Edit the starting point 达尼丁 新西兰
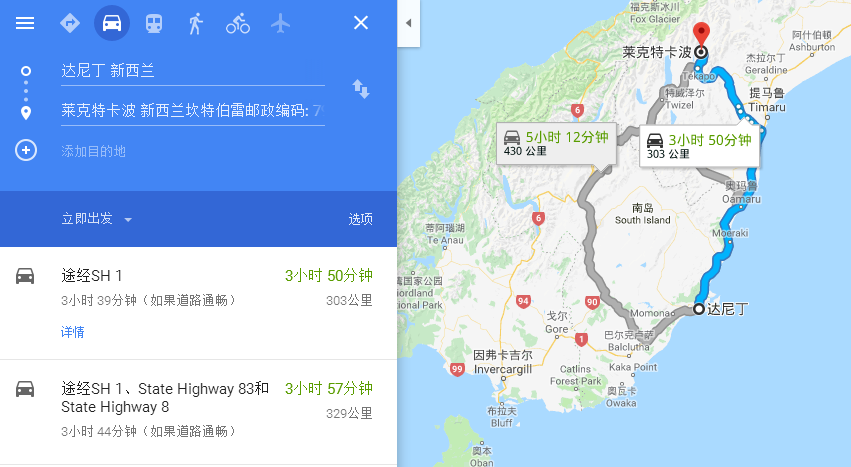 pos(190,71)
